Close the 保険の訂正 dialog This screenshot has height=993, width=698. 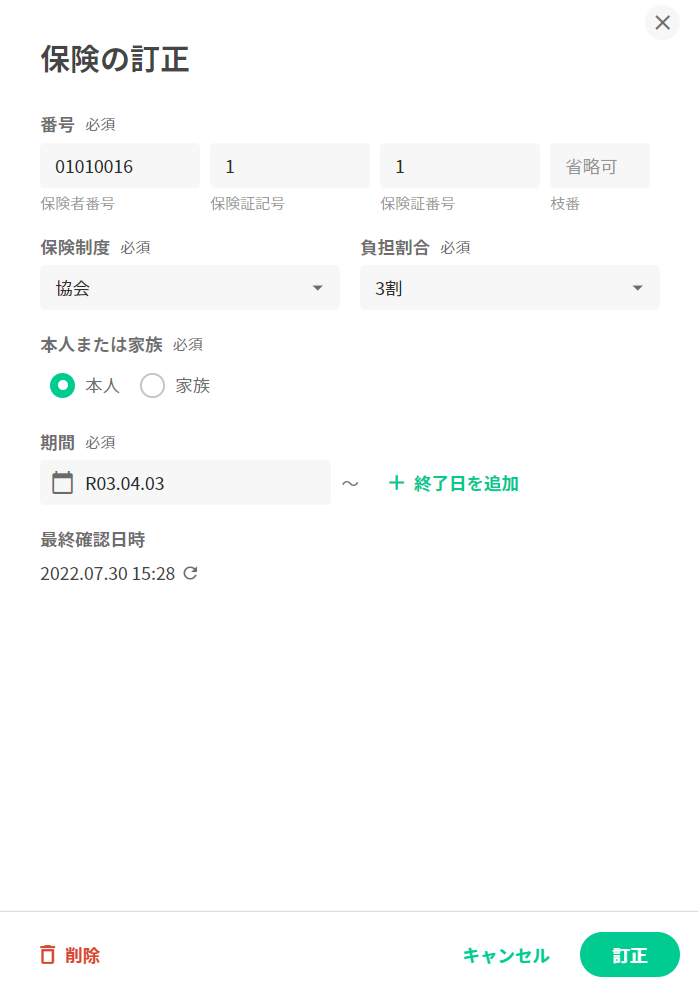point(662,23)
